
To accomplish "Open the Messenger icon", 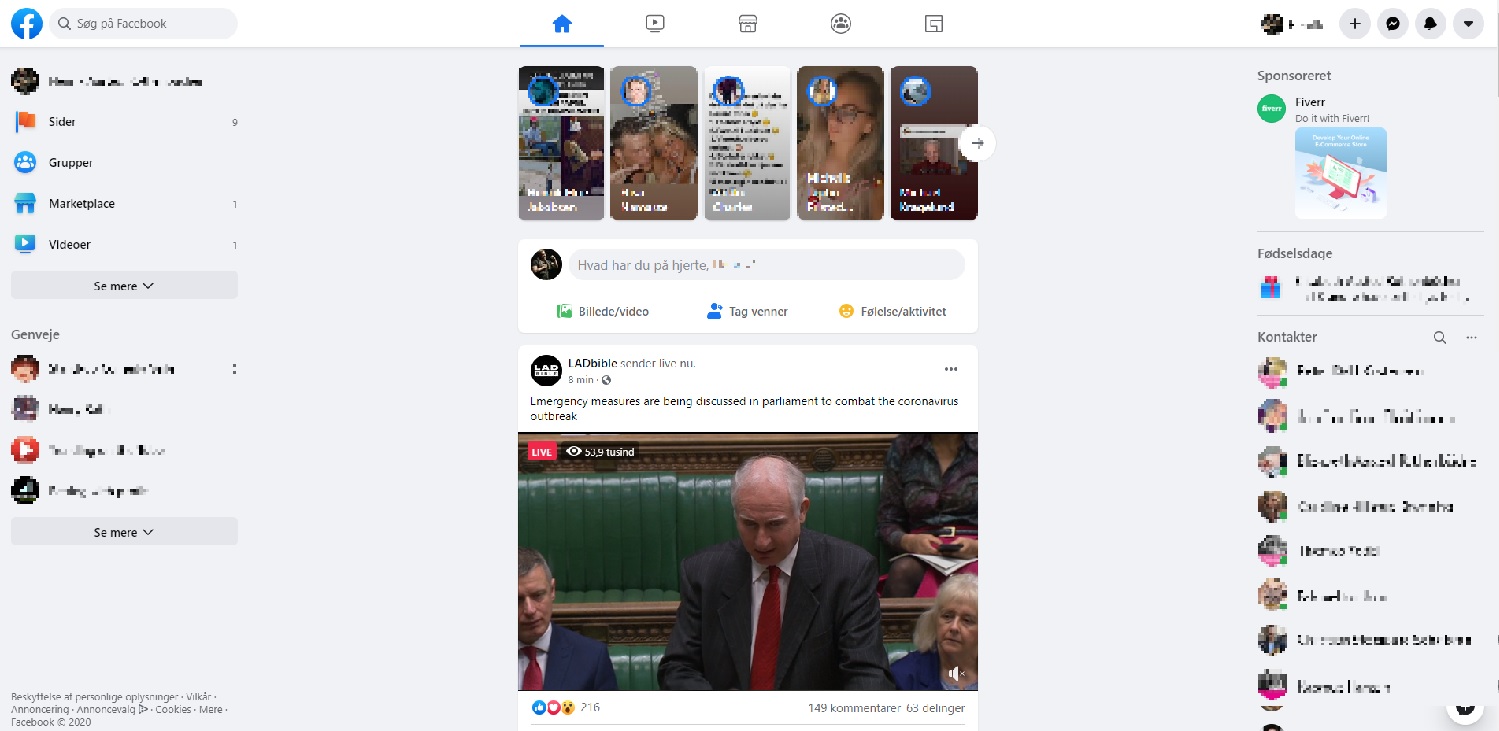I will click(x=1393, y=24).
